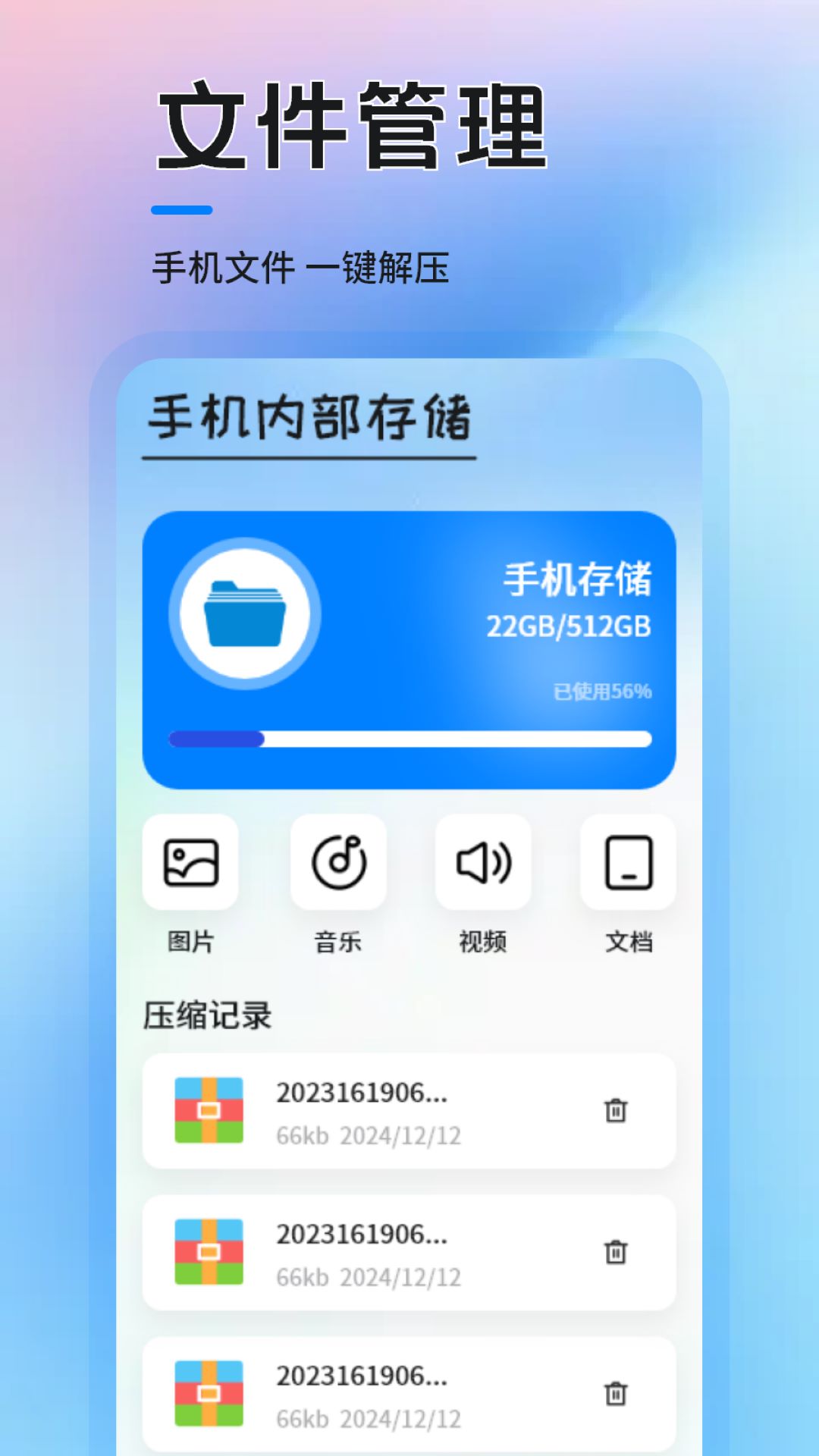Open the third 2023161906 archive entry
Image resolution: width=819 pixels, height=1456 pixels.
click(x=364, y=1378)
